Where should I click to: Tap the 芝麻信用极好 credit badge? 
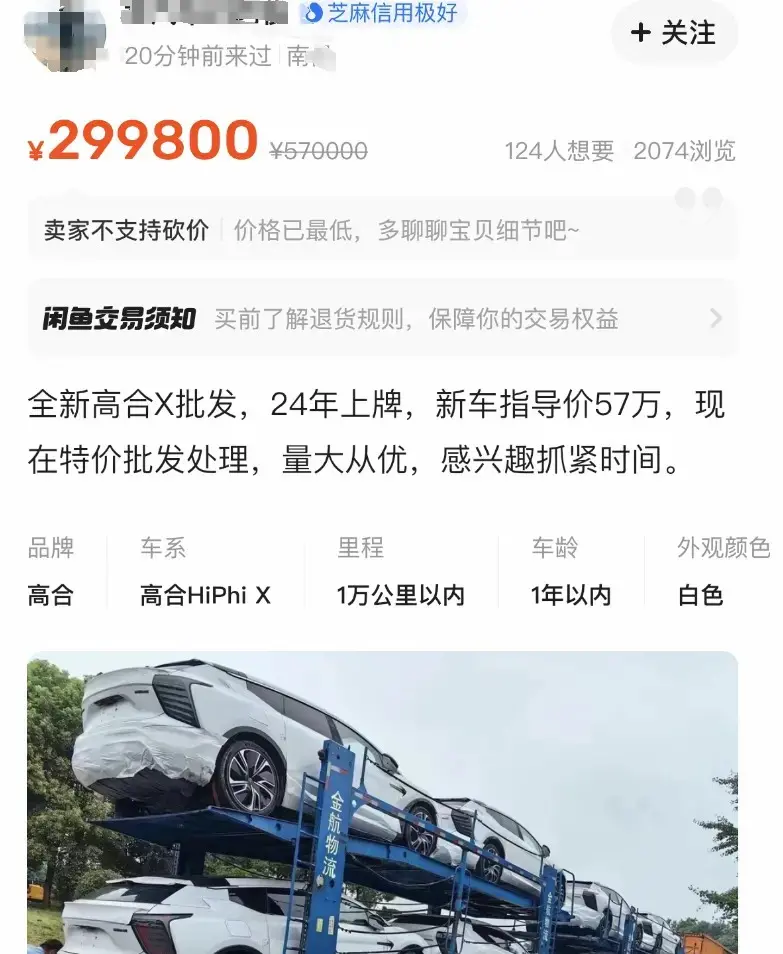coord(380,13)
